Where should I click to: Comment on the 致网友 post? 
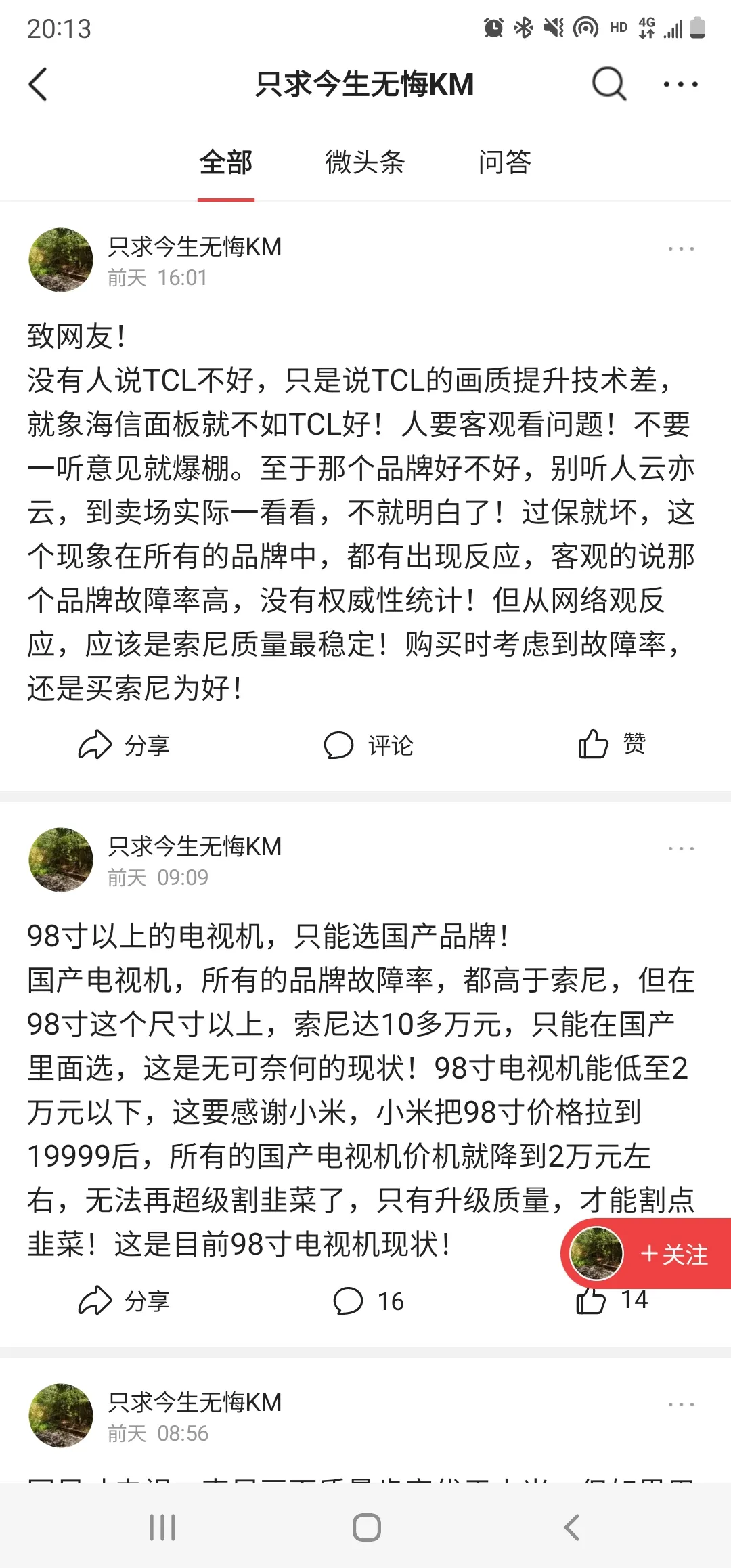[x=368, y=745]
